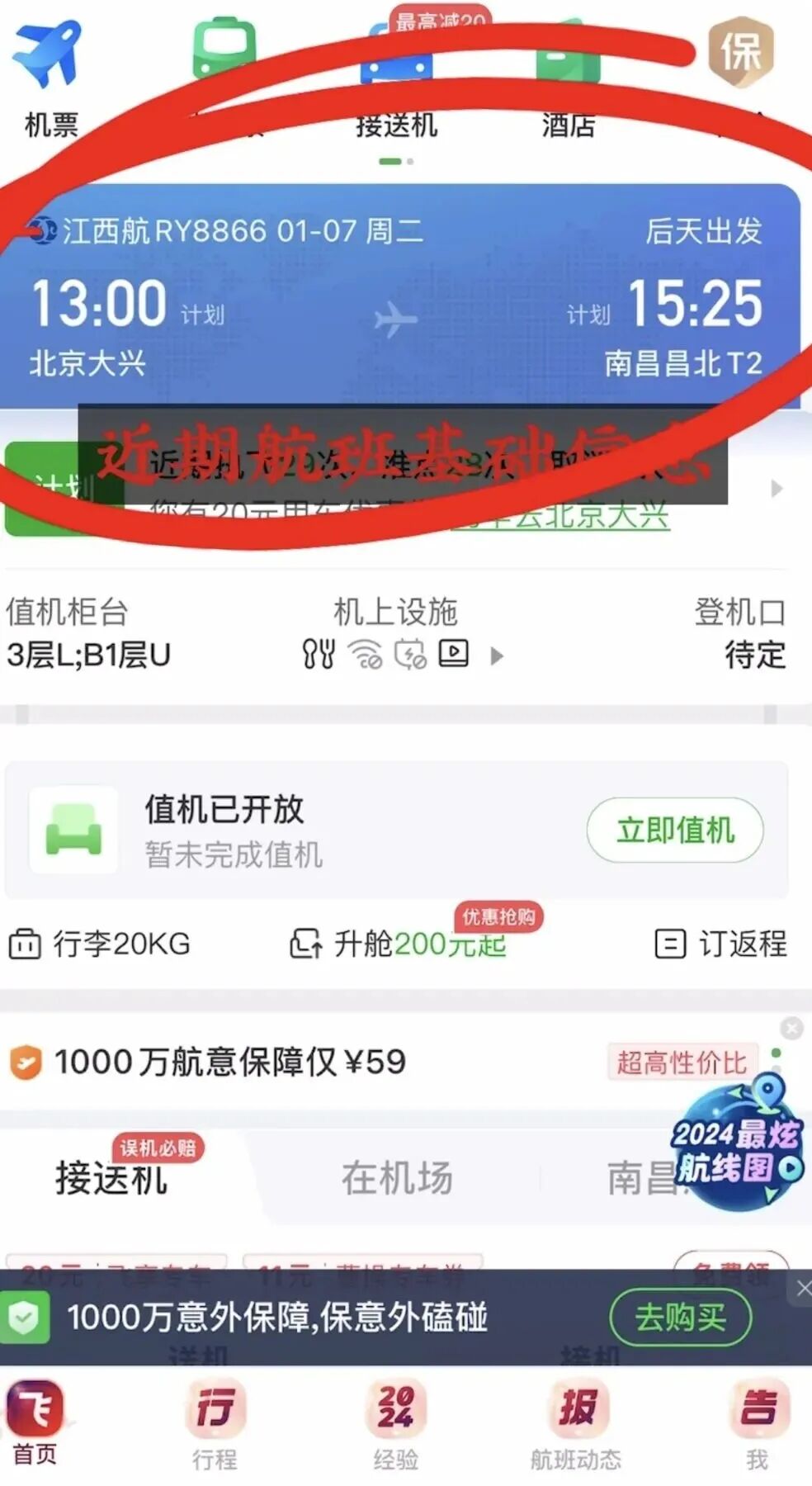Select the 接送机 section tab

(111, 1178)
